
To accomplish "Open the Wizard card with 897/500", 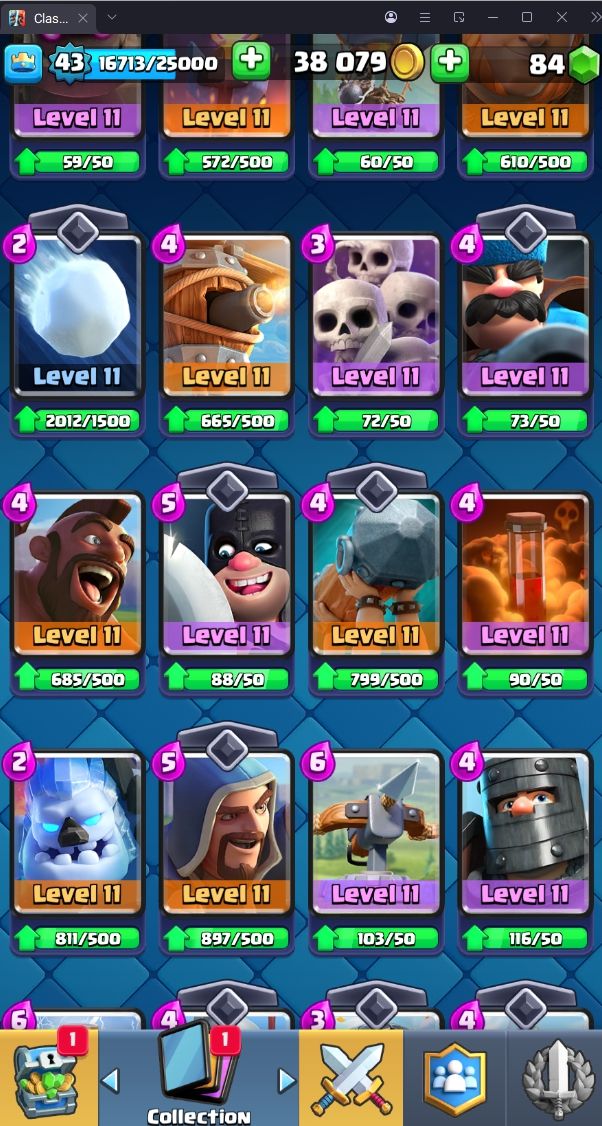I will pos(226,834).
